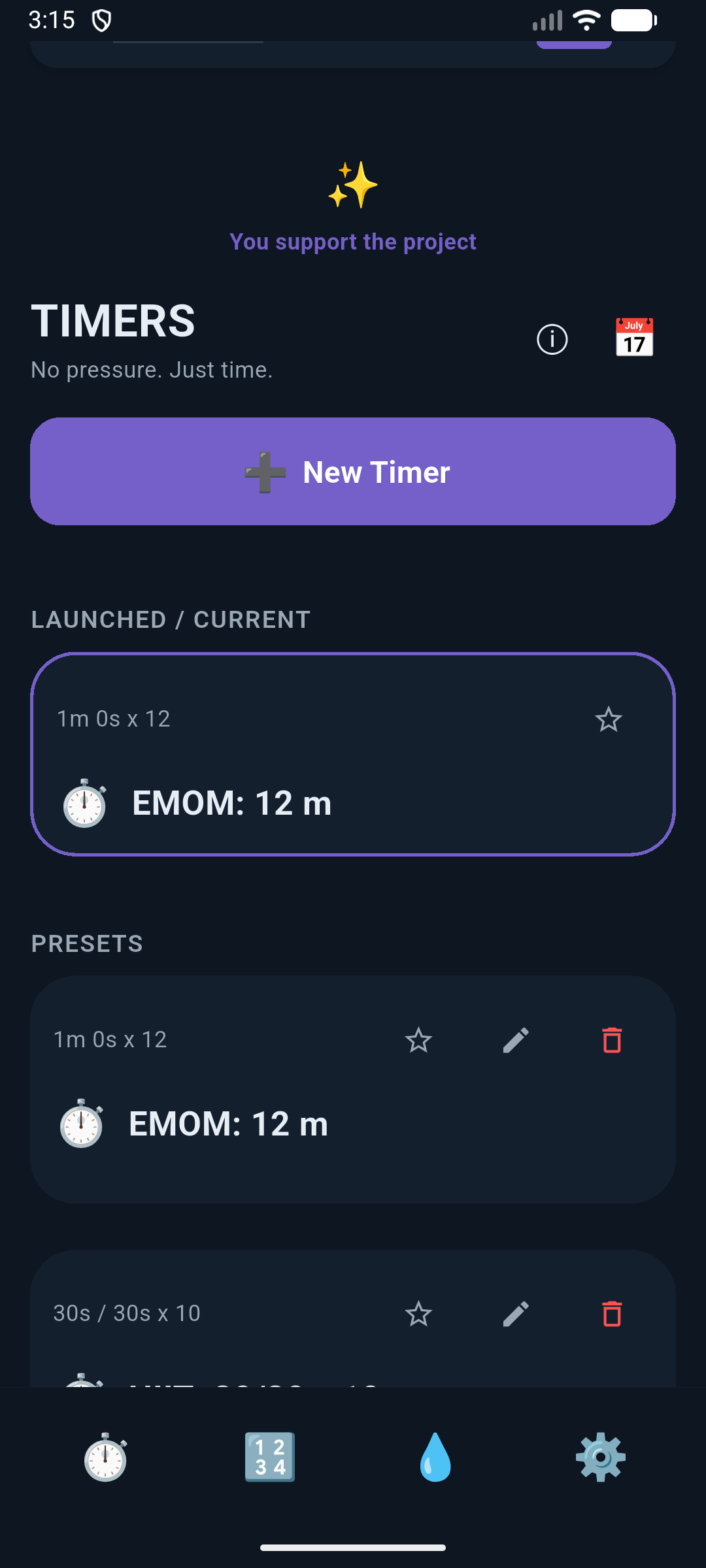Delete the 30s / 30s x 10 preset
This screenshot has height=1568, width=706.
coord(612,1314)
